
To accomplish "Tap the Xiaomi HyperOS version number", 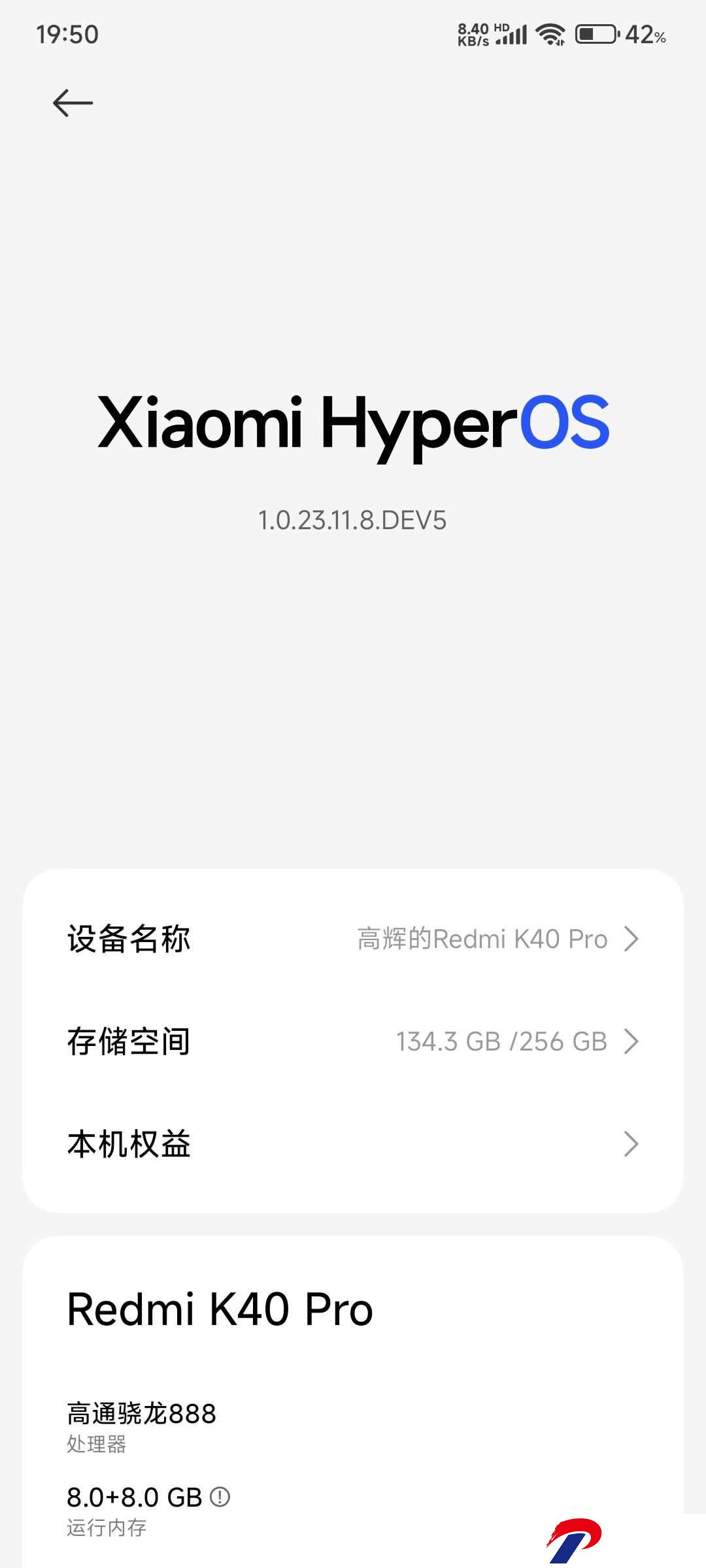I will [x=352, y=521].
